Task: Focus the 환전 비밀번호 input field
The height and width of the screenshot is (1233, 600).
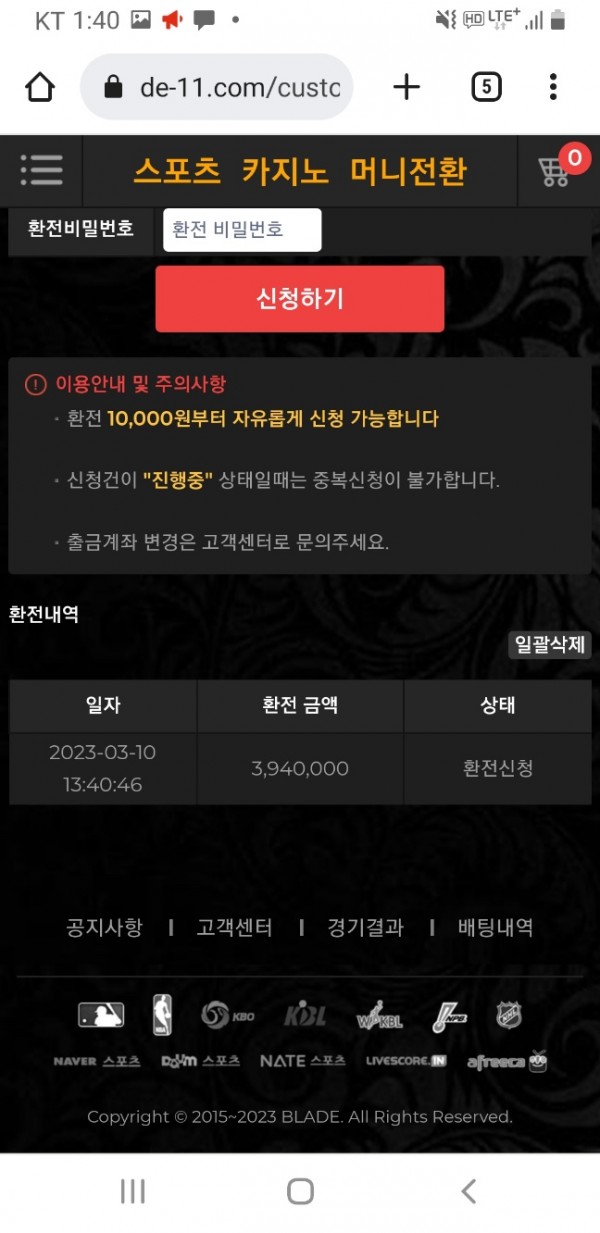Action: tap(242, 230)
